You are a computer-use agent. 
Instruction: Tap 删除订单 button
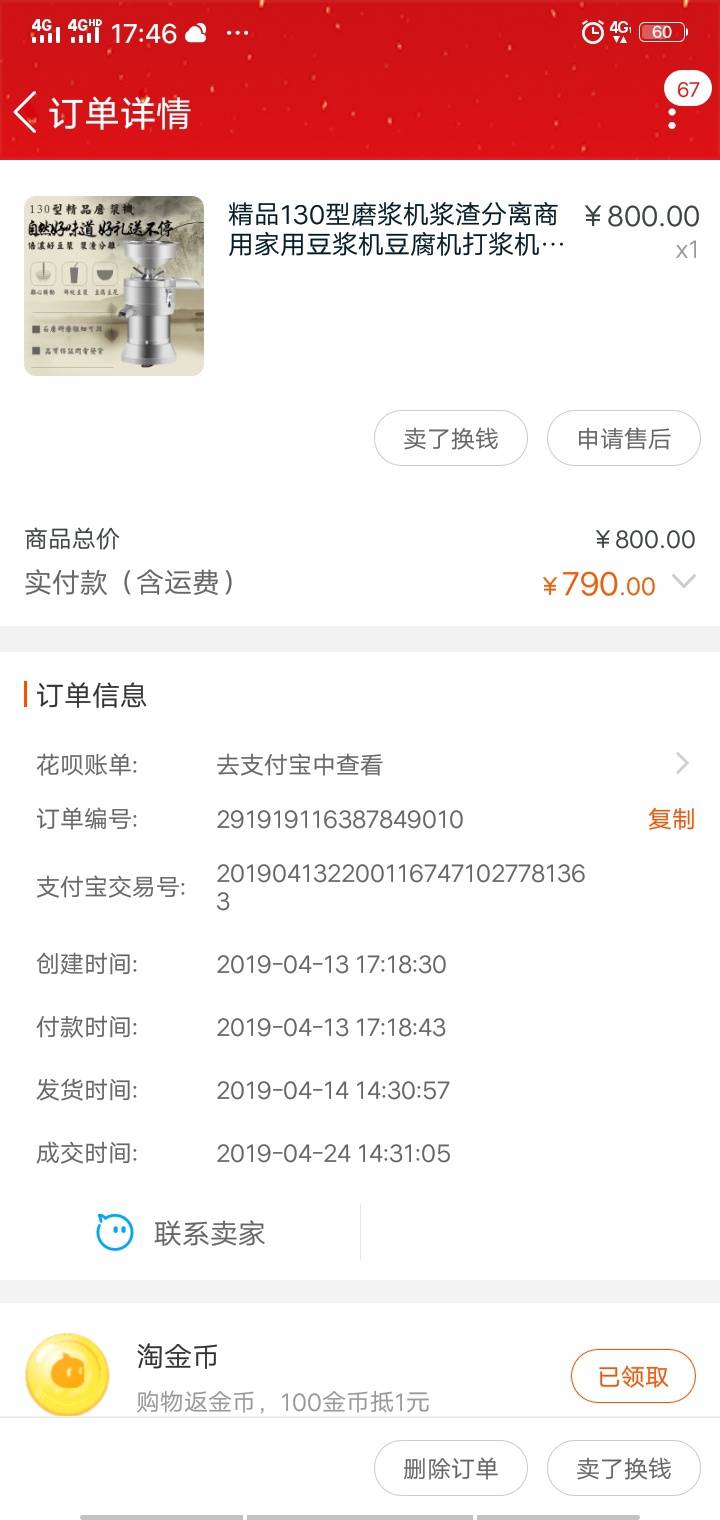pyautogui.click(x=450, y=1468)
